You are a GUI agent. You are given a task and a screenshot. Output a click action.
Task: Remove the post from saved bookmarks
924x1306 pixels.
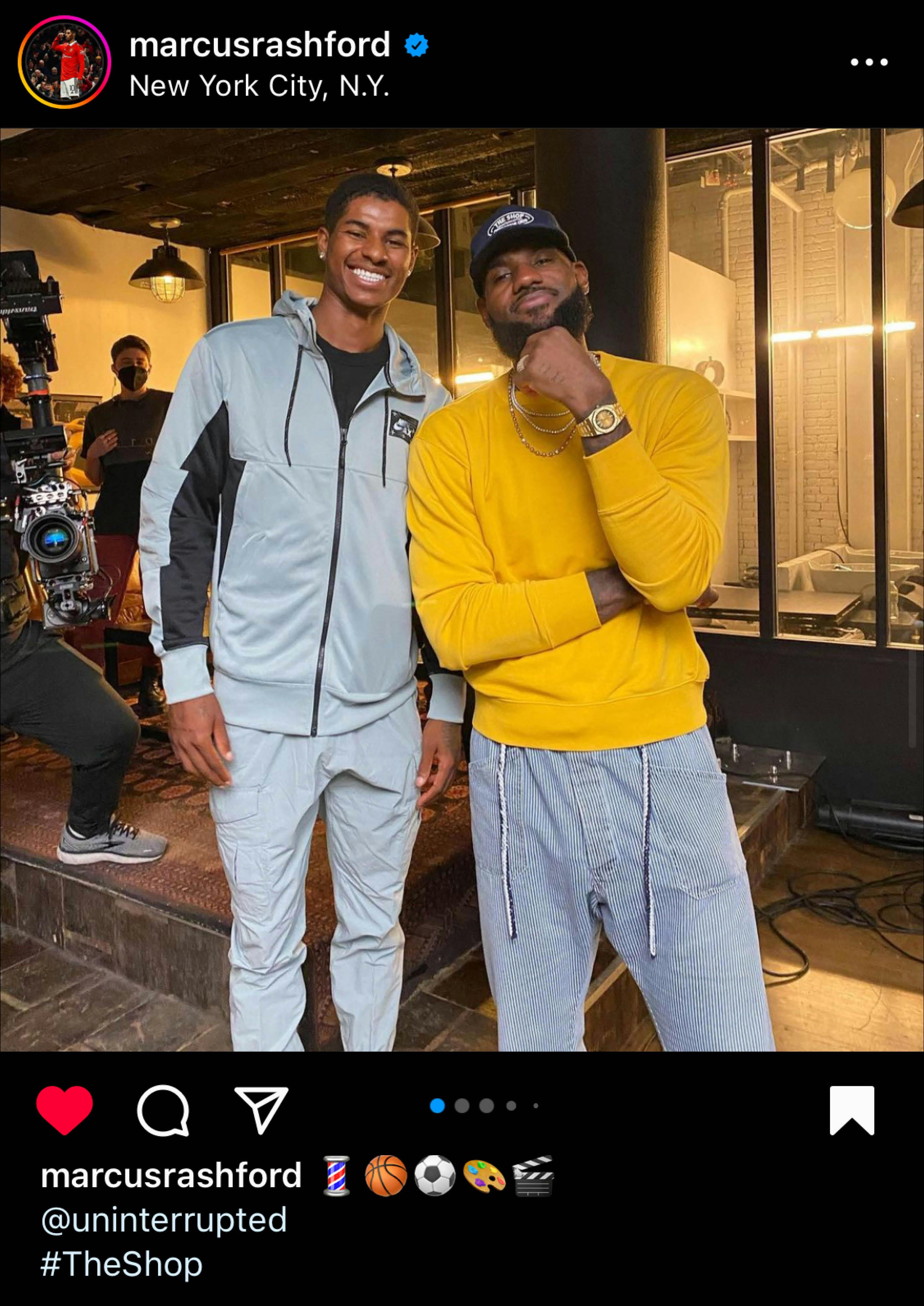[x=851, y=1110]
